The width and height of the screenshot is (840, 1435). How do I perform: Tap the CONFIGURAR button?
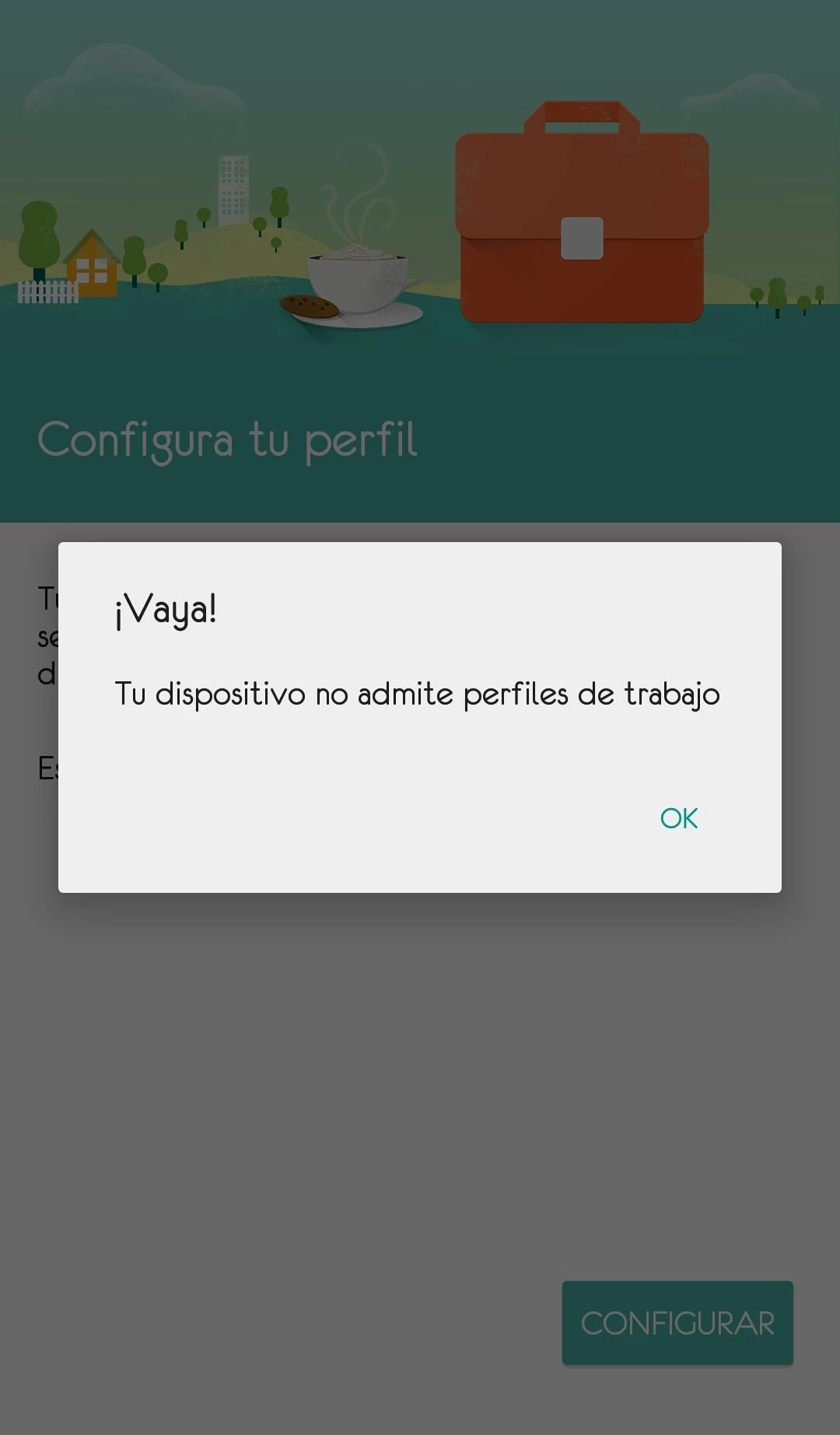(677, 1323)
